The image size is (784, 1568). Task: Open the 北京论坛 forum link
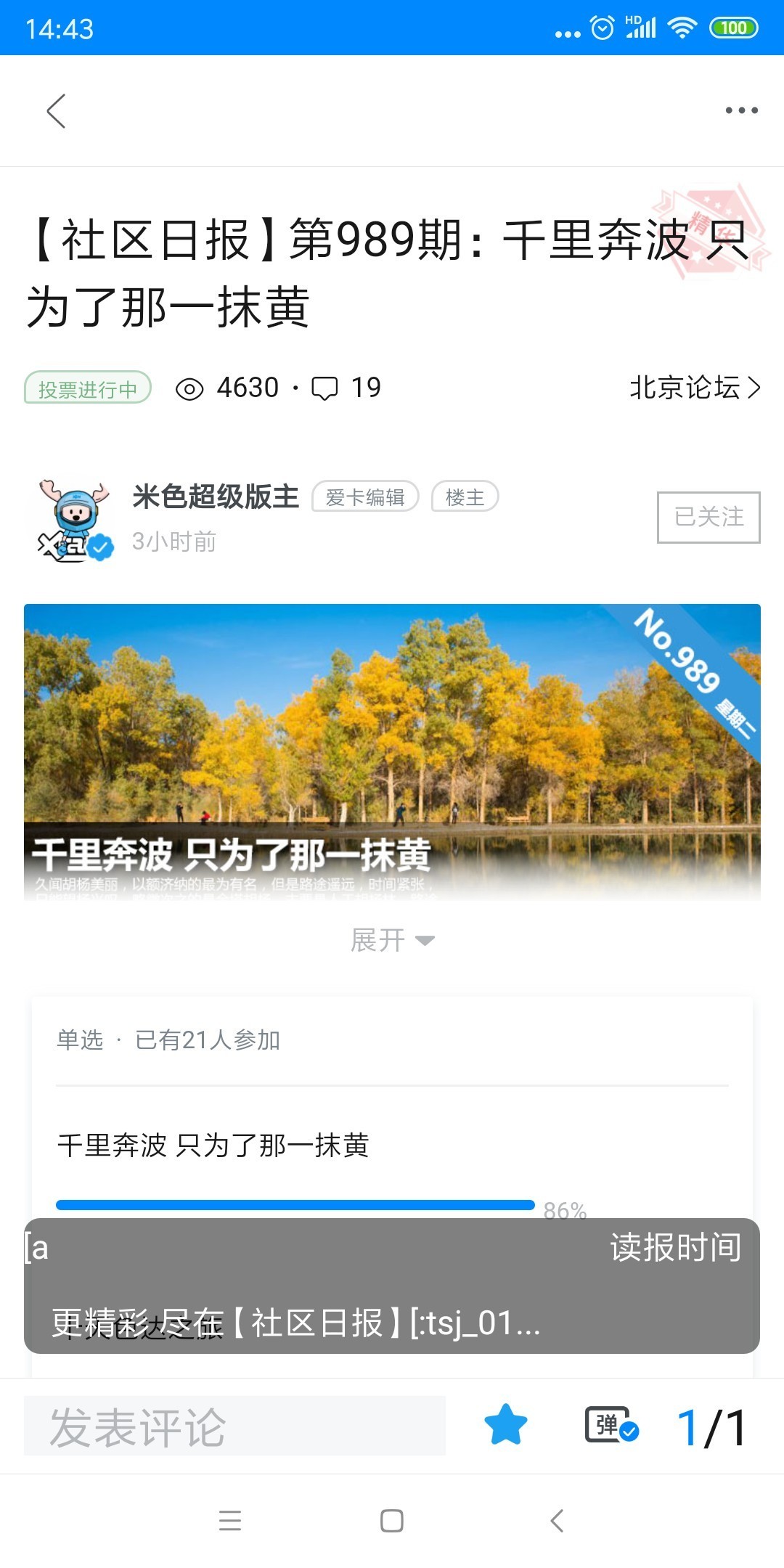click(694, 388)
